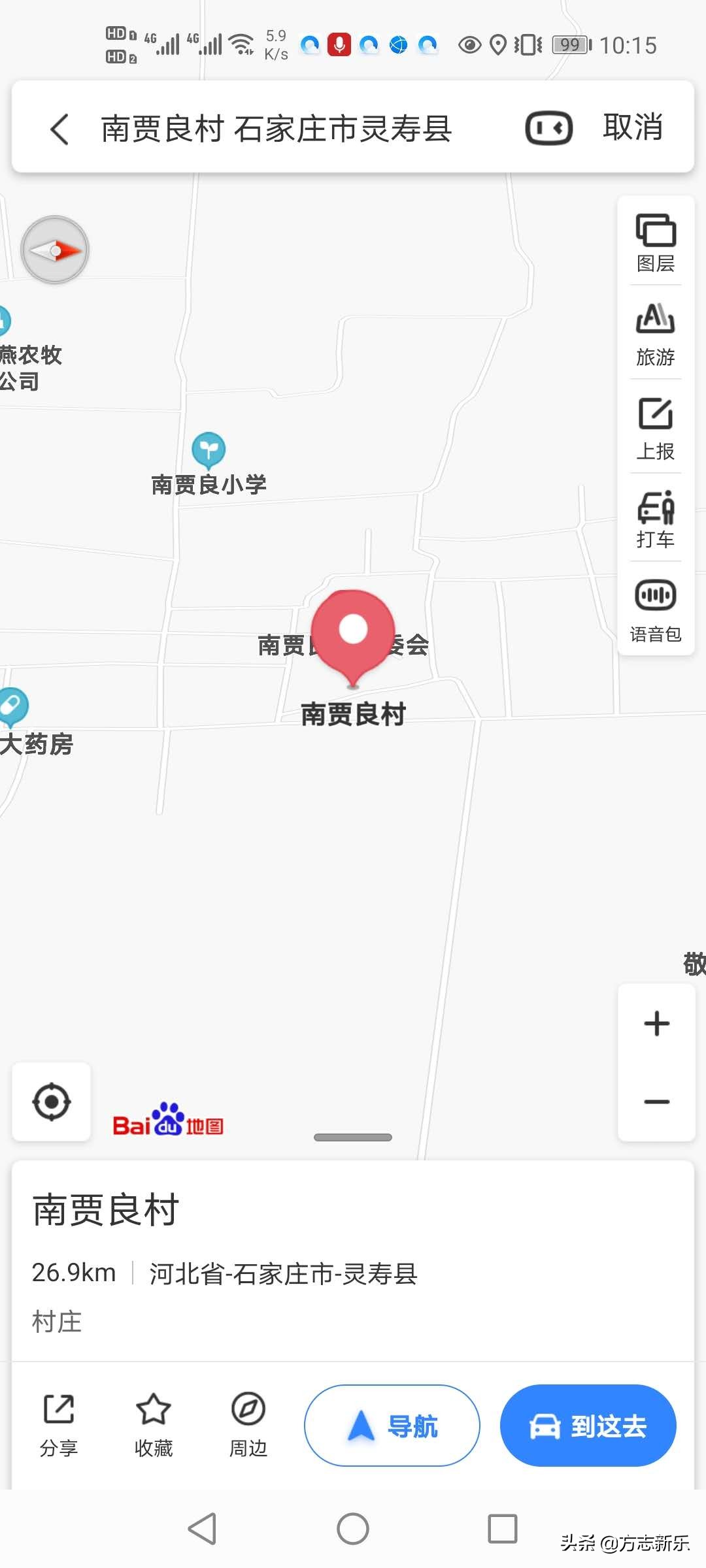Open the 分享 share option
Image resolution: width=706 pixels, height=1568 pixels.
coord(58,1424)
